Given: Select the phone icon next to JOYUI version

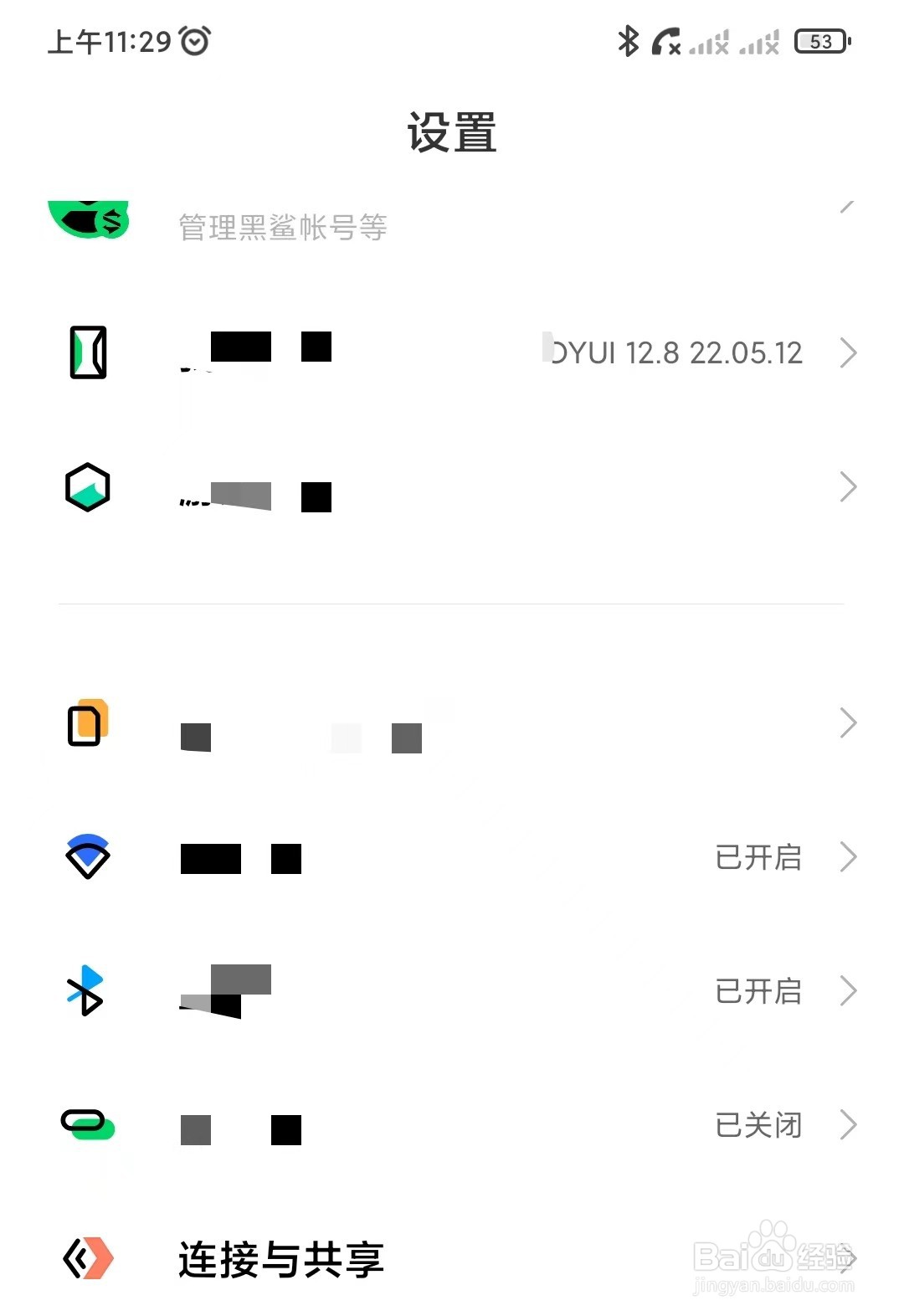Looking at the screenshot, I should (x=86, y=352).
